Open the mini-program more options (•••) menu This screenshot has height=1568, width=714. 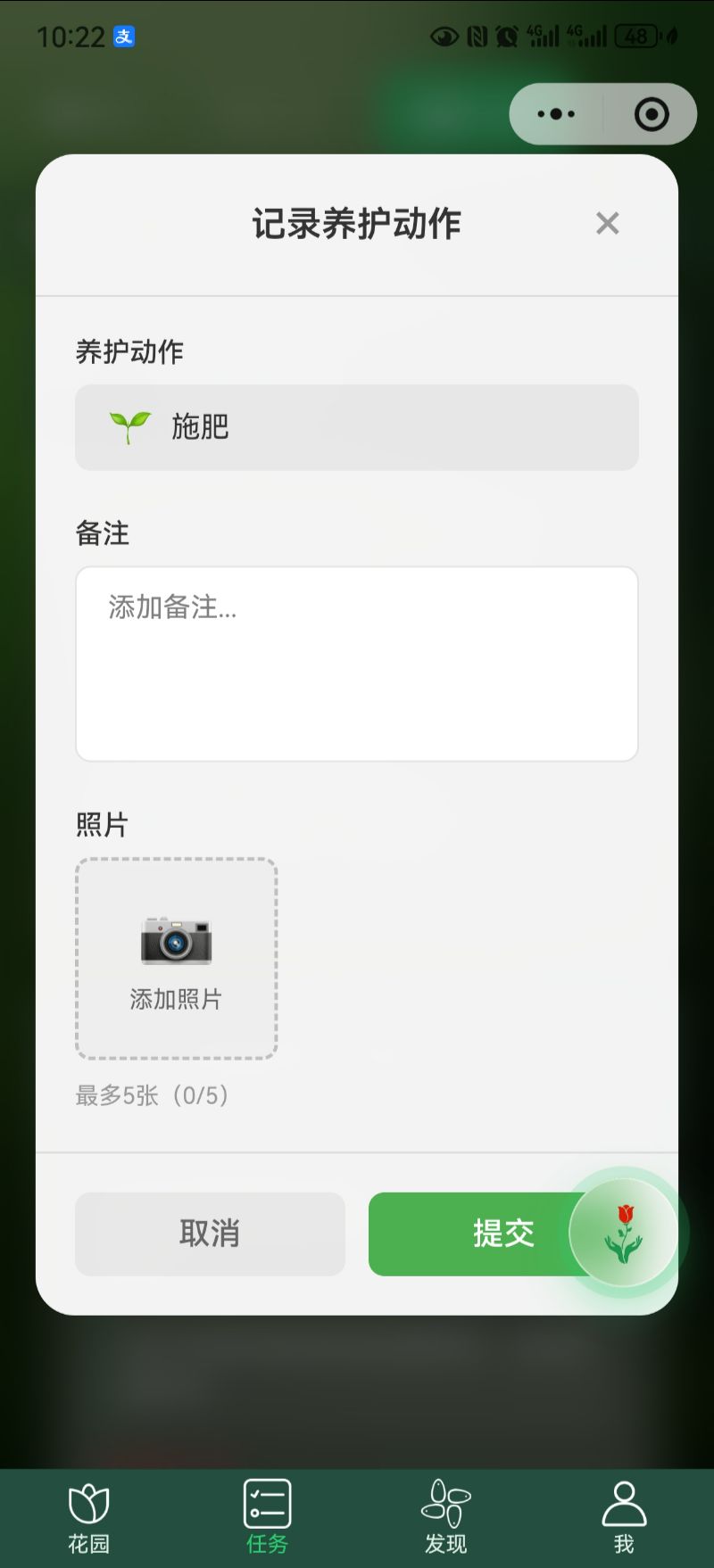tap(555, 113)
